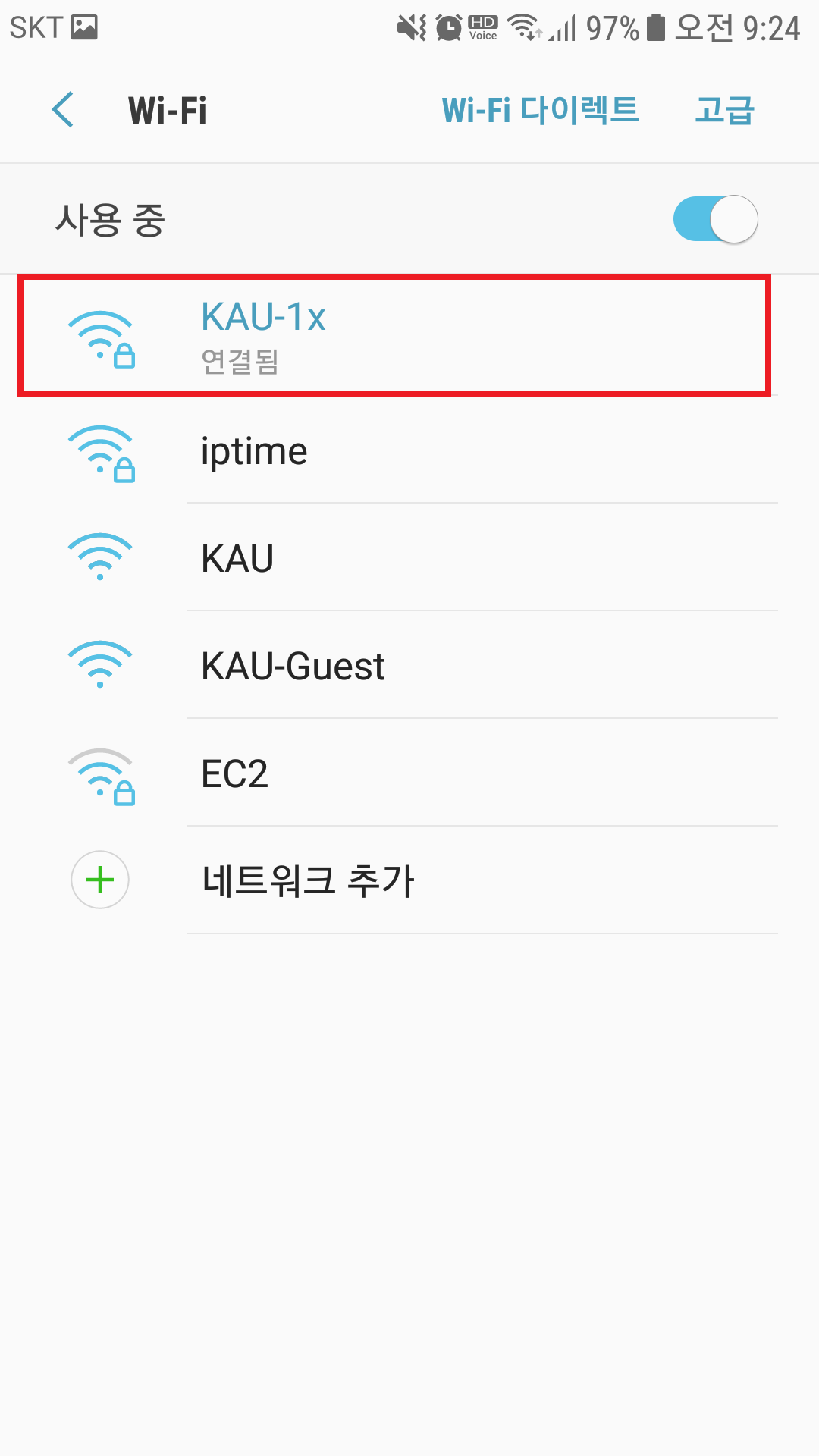Go back from Wi-Fi settings
Screen dimensions: 819x1456
(x=63, y=110)
